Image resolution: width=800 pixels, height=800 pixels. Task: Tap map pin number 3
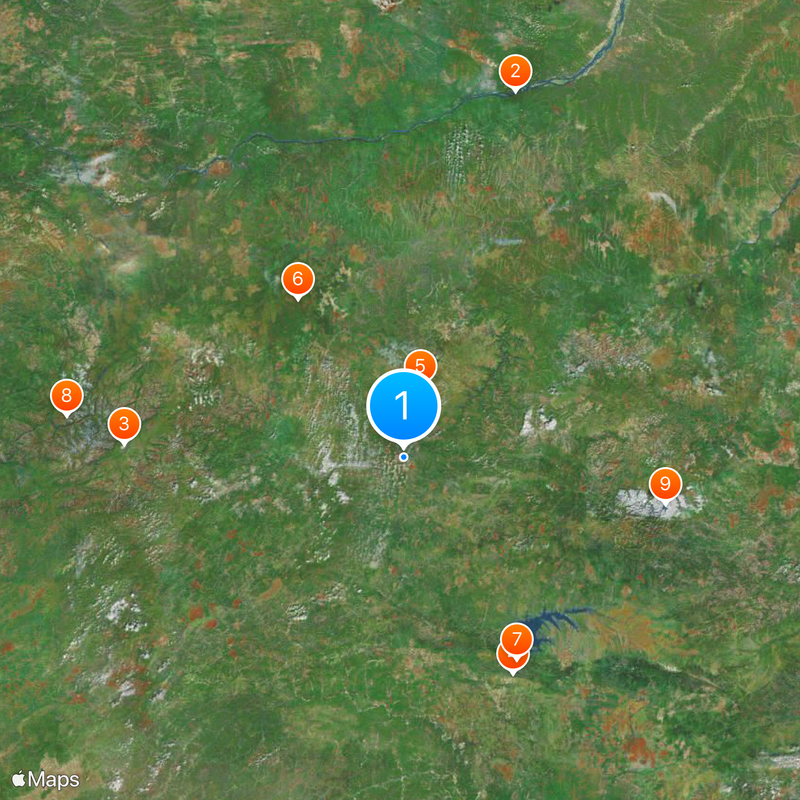click(124, 424)
